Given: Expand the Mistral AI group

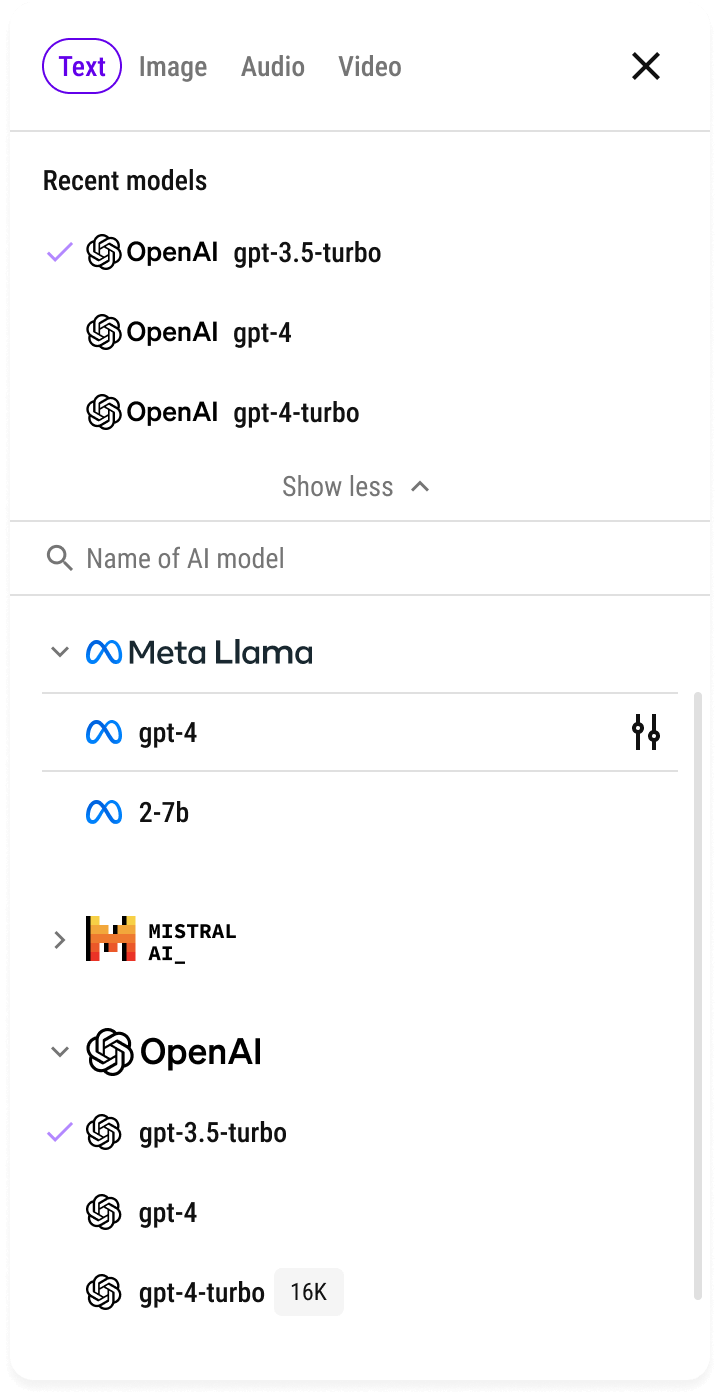Looking at the screenshot, I should (60, 940).
